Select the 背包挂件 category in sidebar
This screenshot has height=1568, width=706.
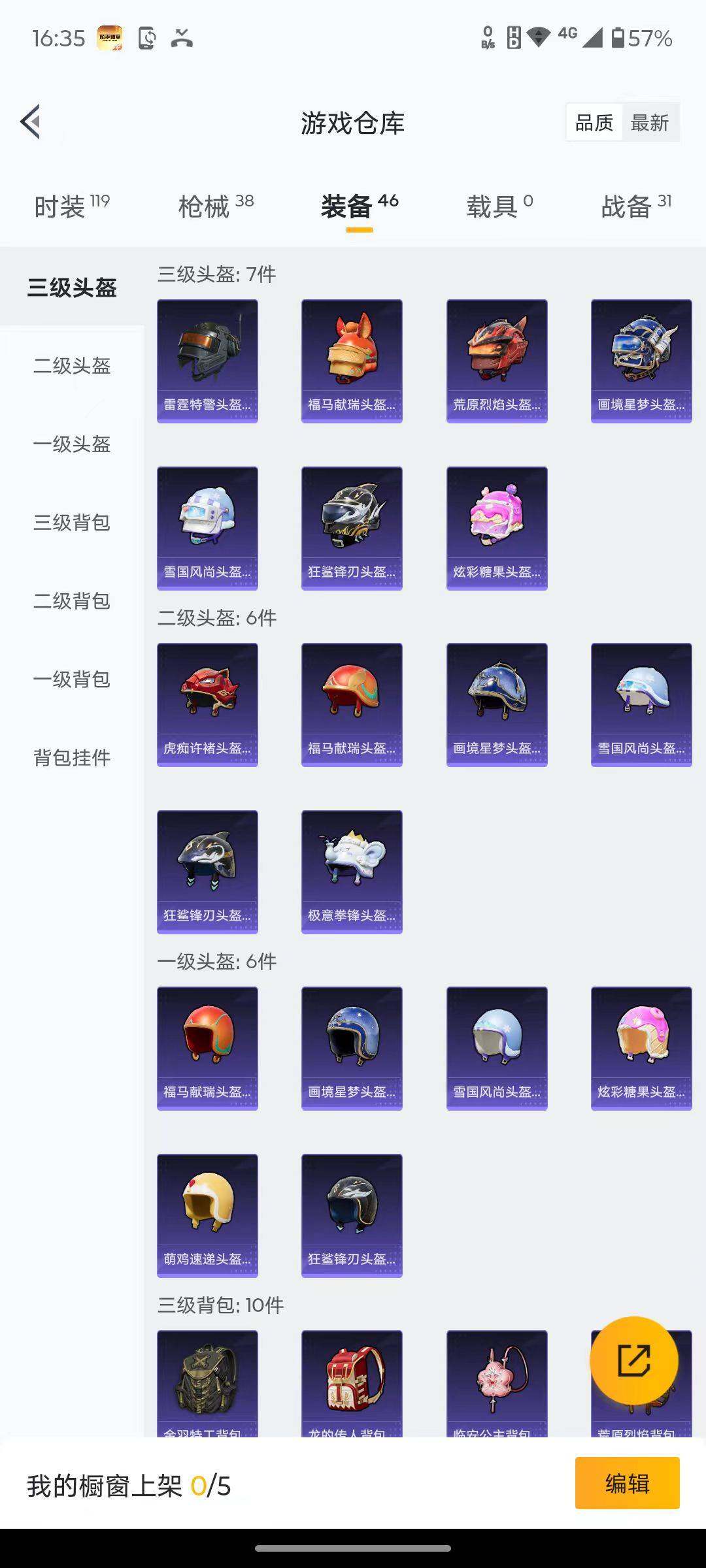pos(73,759)
